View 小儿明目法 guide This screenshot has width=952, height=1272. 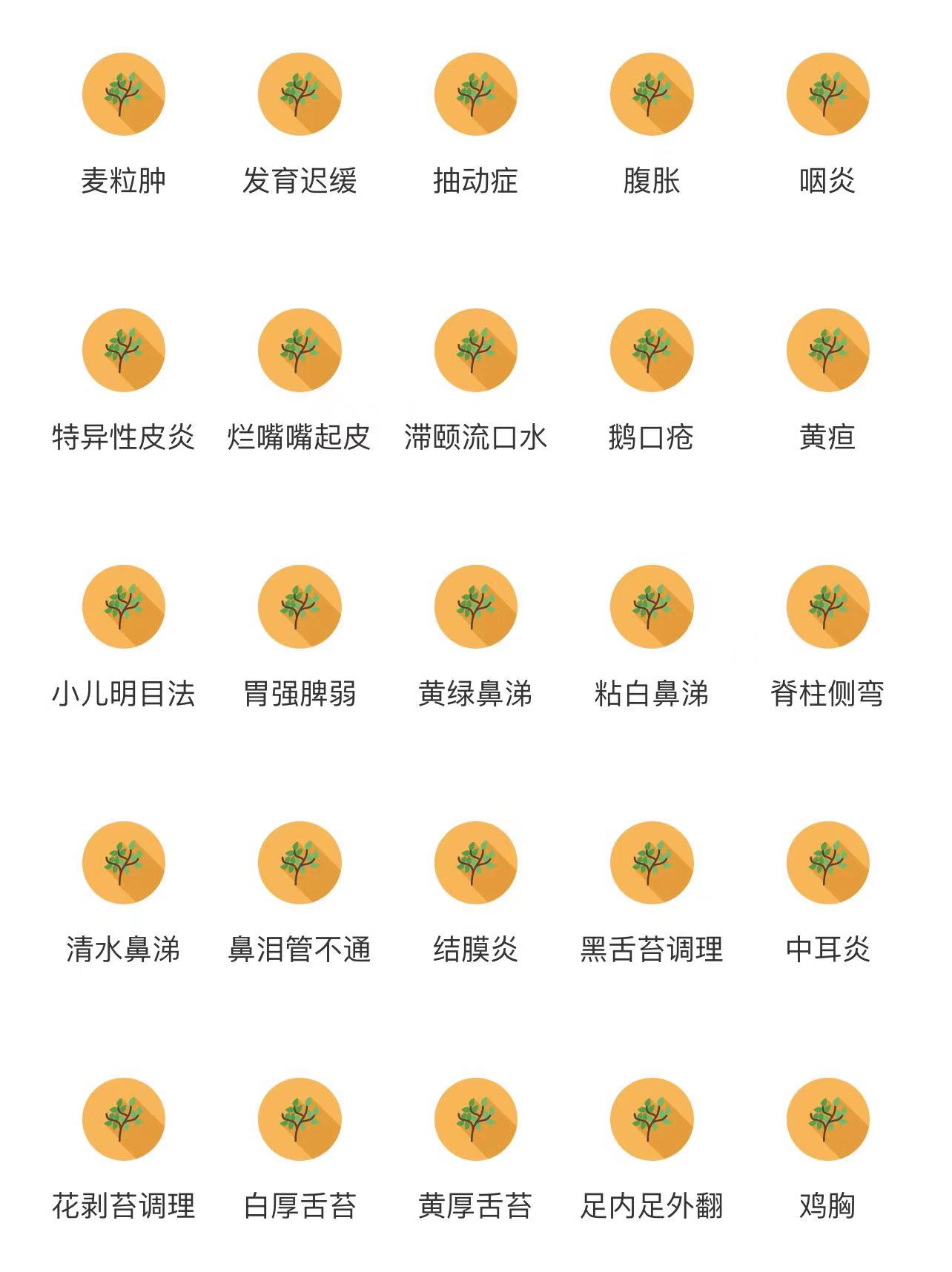(123, 606)
